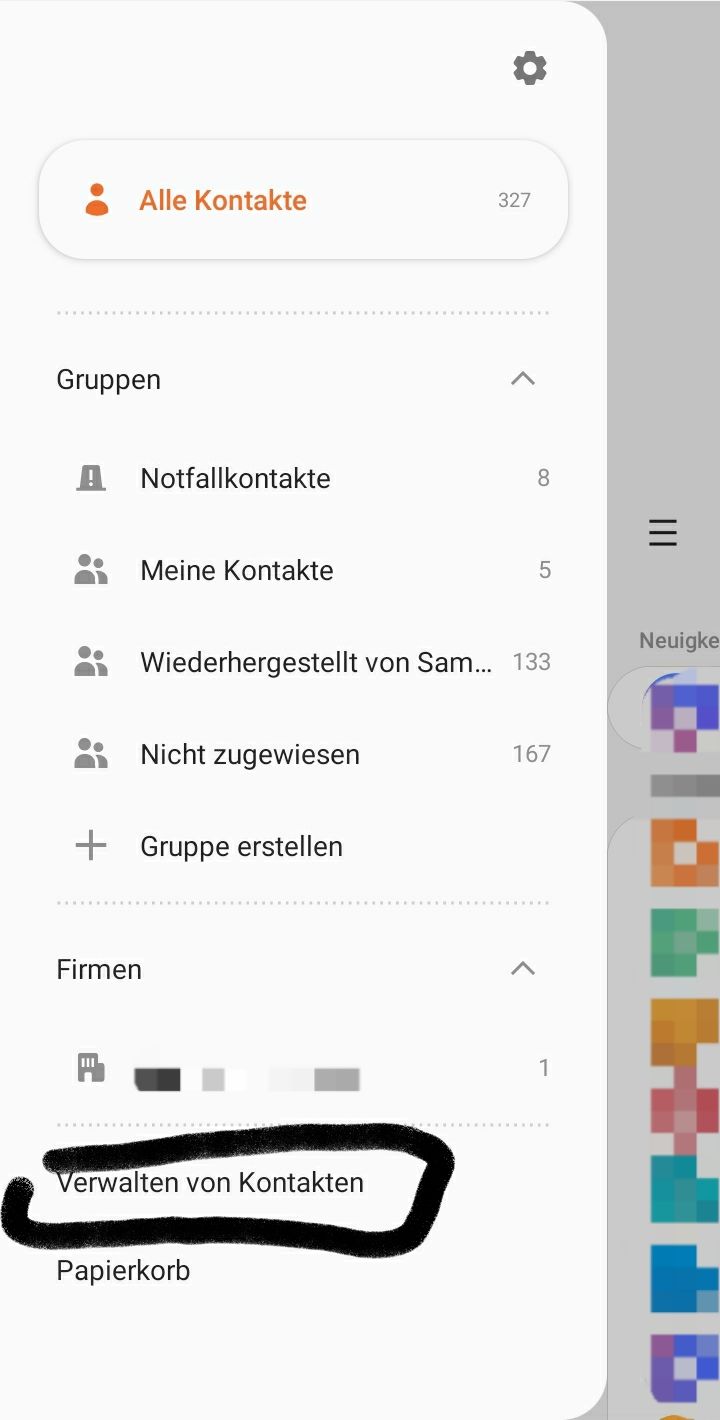720x1420 pixels.
Task: Collapse the Gruppen section
Action: tap(523, 379)
